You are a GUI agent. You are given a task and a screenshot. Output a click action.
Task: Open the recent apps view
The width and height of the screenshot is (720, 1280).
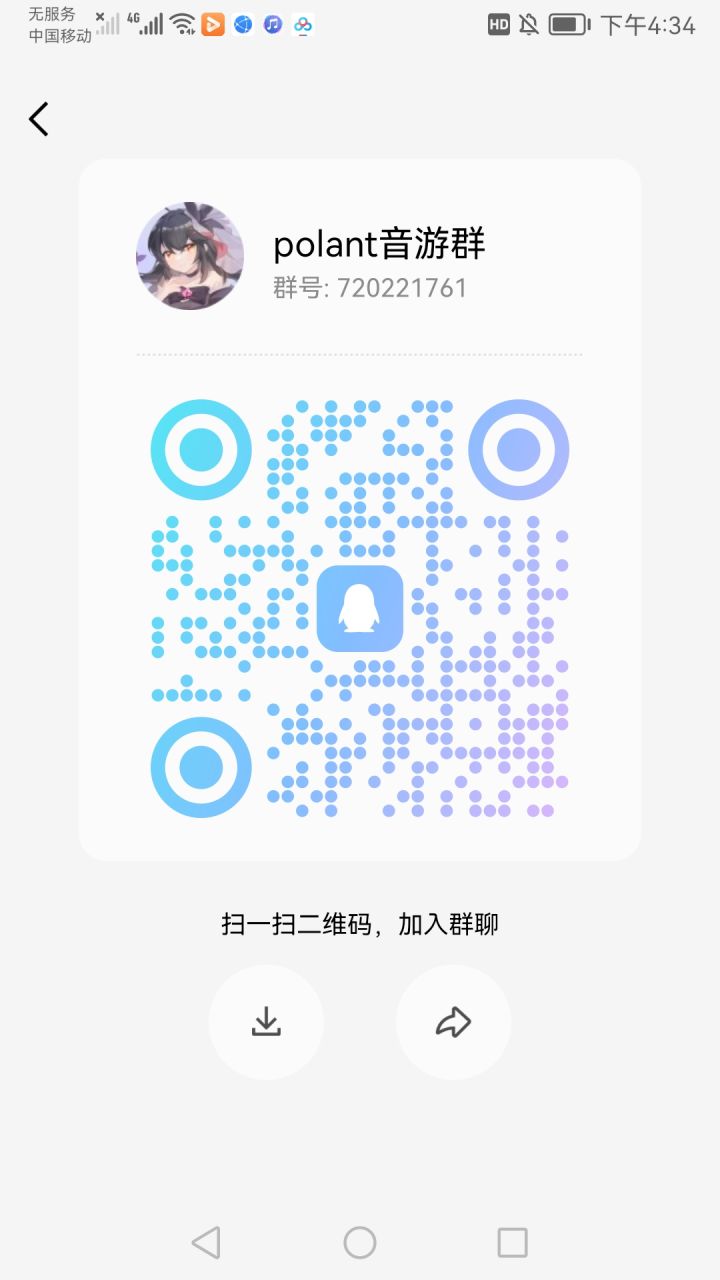tap(512, 1242)
